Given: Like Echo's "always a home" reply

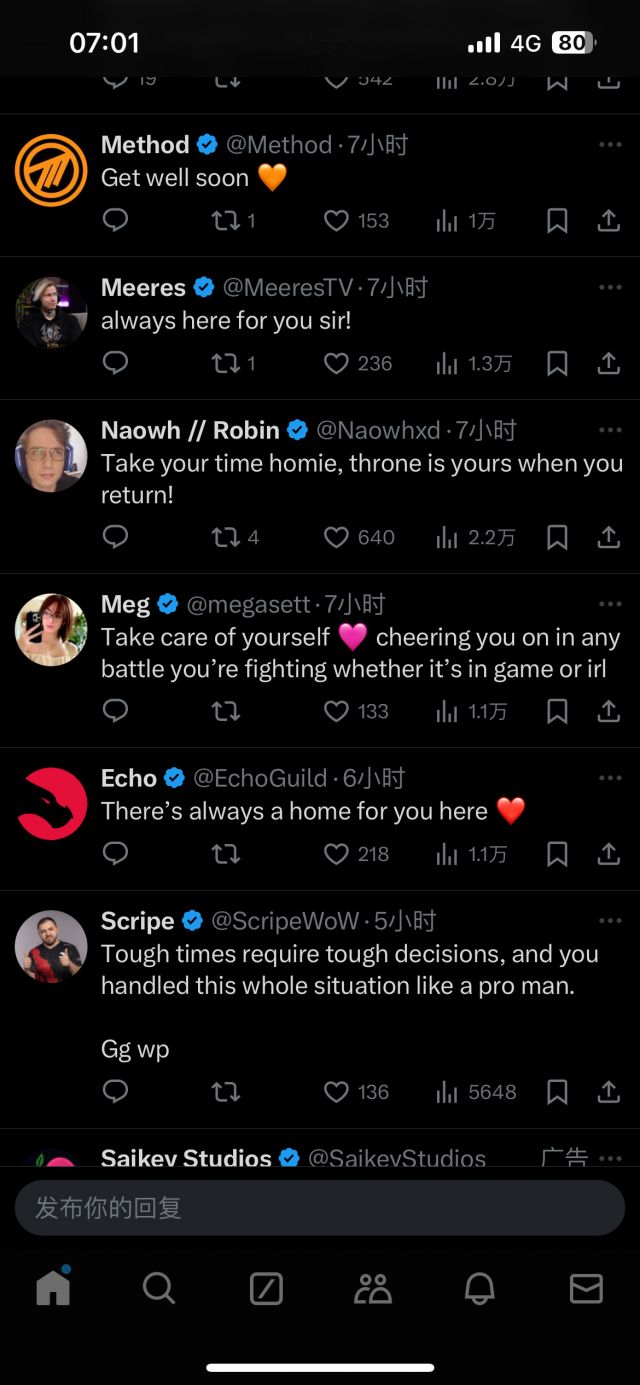Looking at the screenshot, I should (x=337, y=854).
